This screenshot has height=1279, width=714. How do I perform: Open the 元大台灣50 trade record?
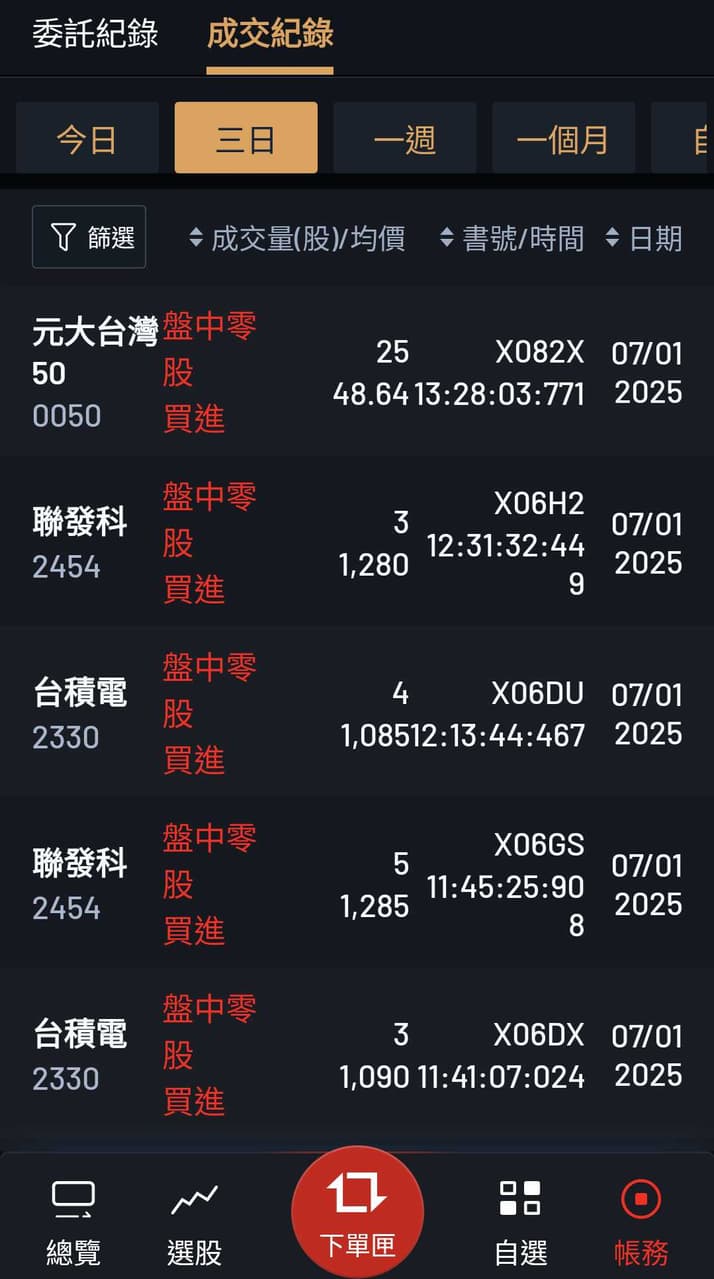357,372
